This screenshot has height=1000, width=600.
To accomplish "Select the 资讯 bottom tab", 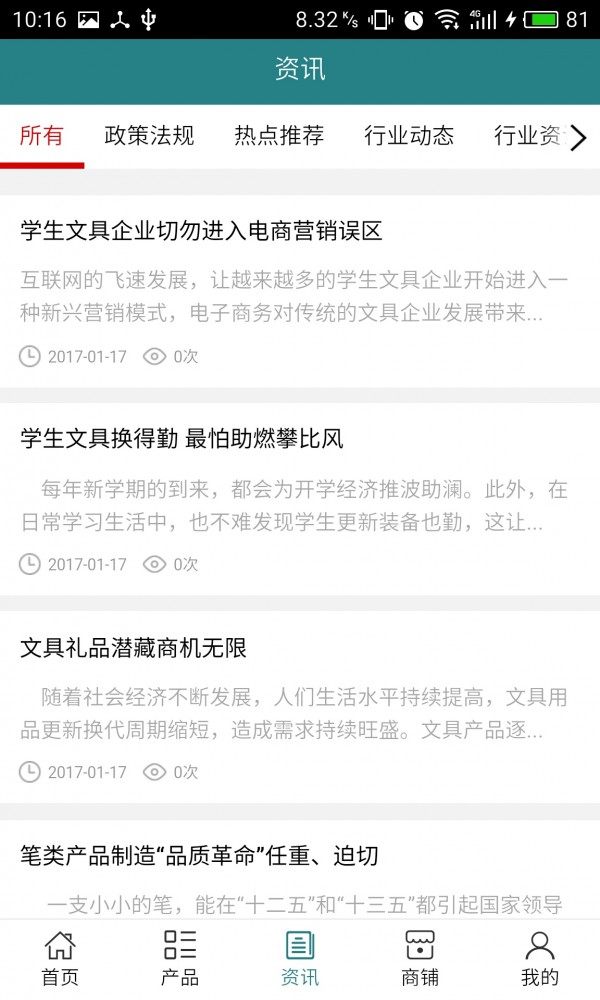I will point(300,959).
